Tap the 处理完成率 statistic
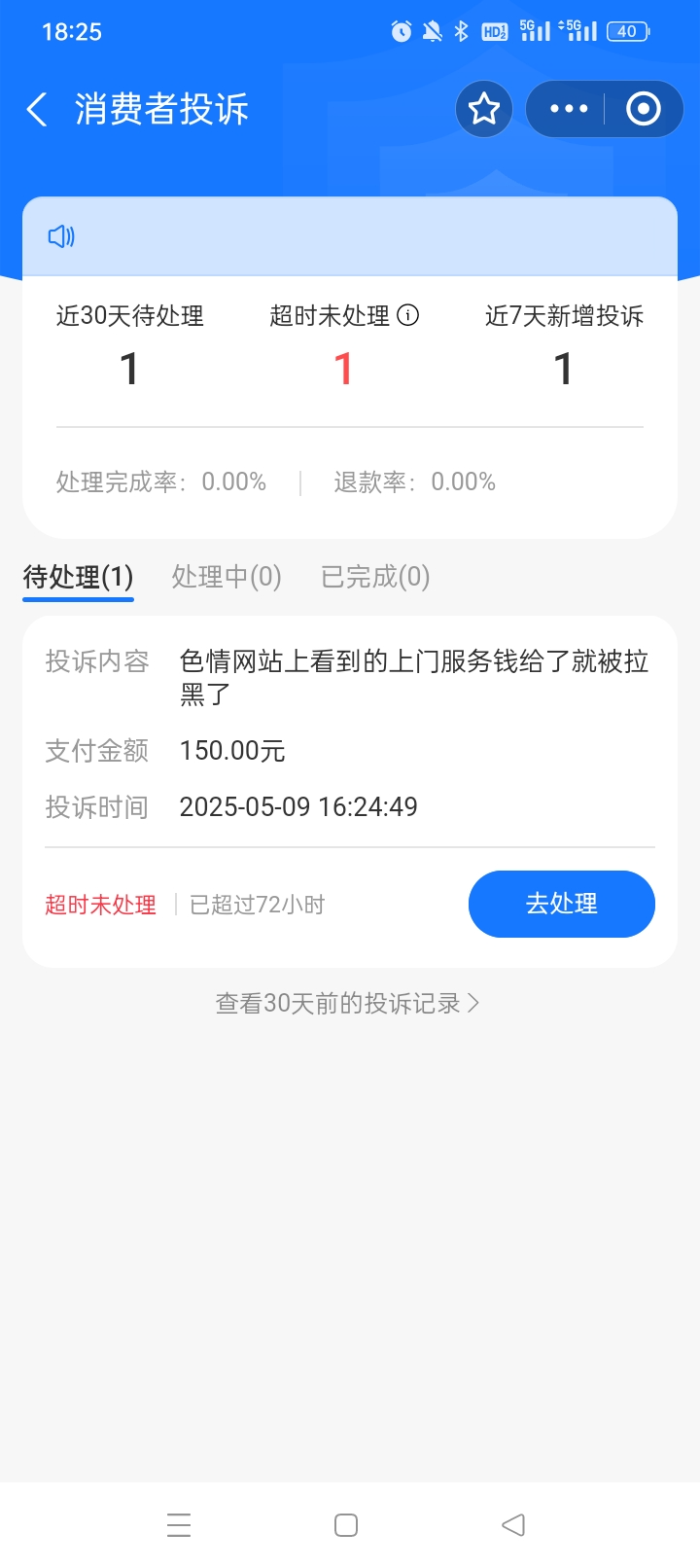700x1568 pixels. pyautogui.click(x=160, y=481)
